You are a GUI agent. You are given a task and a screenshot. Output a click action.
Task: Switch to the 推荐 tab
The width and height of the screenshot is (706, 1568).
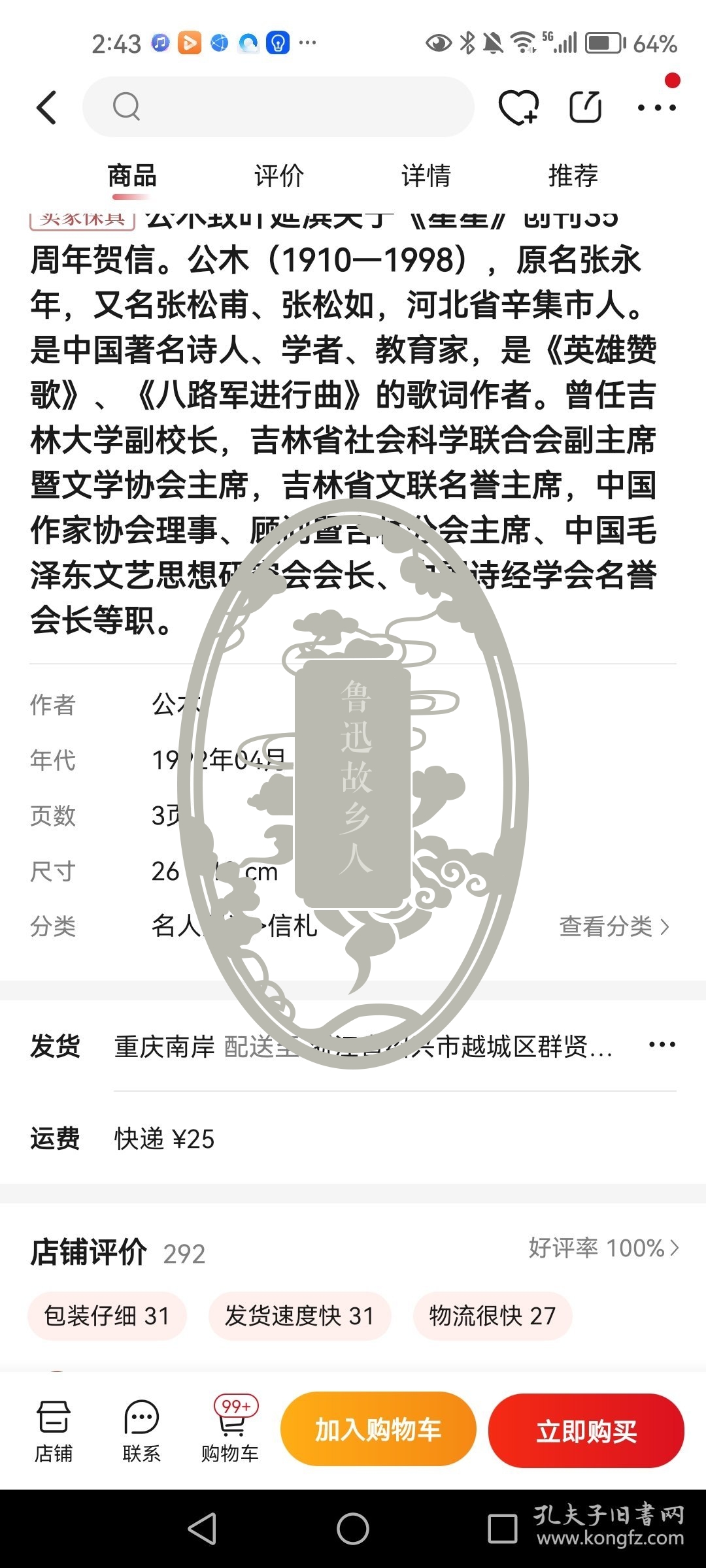(573, 176)
